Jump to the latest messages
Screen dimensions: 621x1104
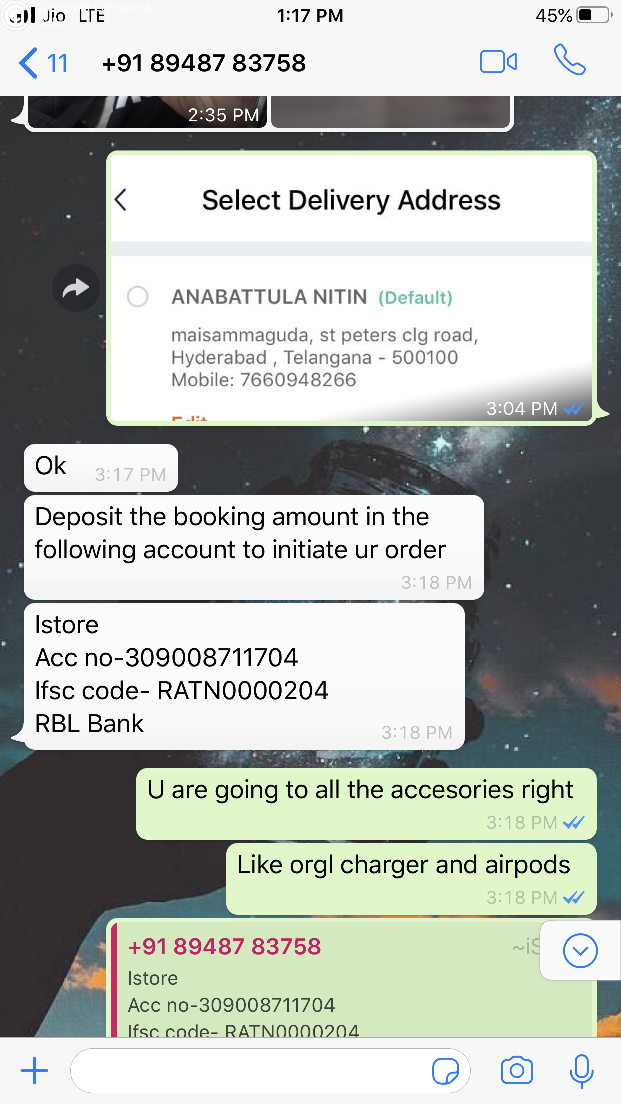pos(580,951)
